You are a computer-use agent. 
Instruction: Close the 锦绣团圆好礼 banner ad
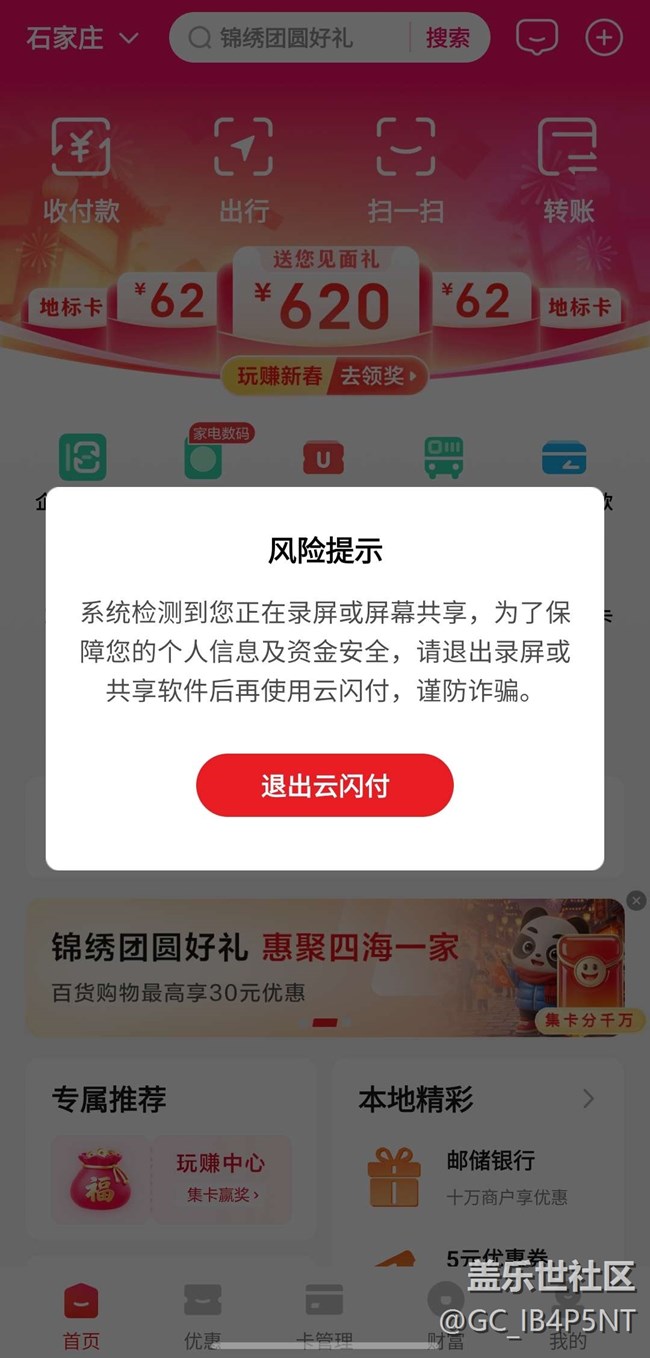coord(636,900)
